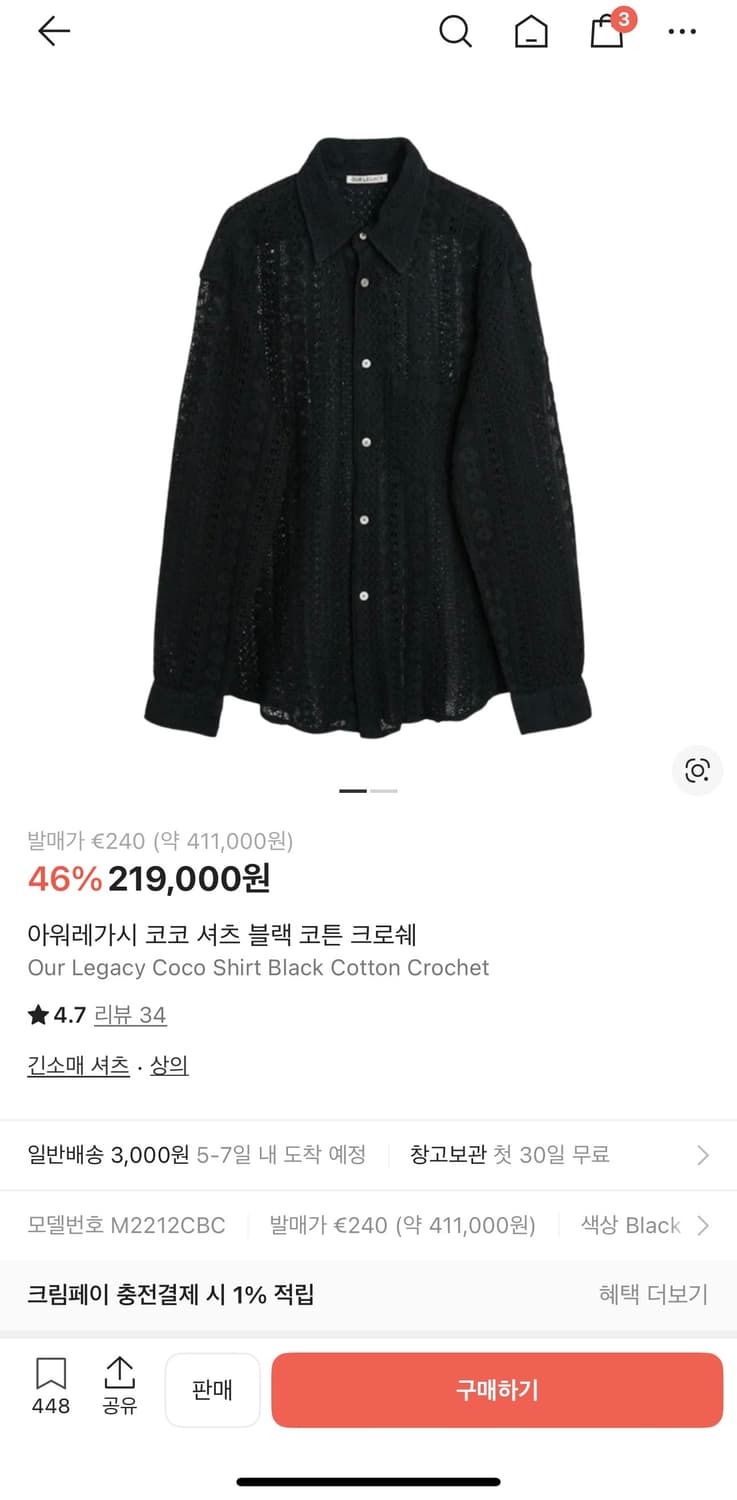View the 34 reviews link
Viewport: 737px width, 1500px height.
(130, 1015)
